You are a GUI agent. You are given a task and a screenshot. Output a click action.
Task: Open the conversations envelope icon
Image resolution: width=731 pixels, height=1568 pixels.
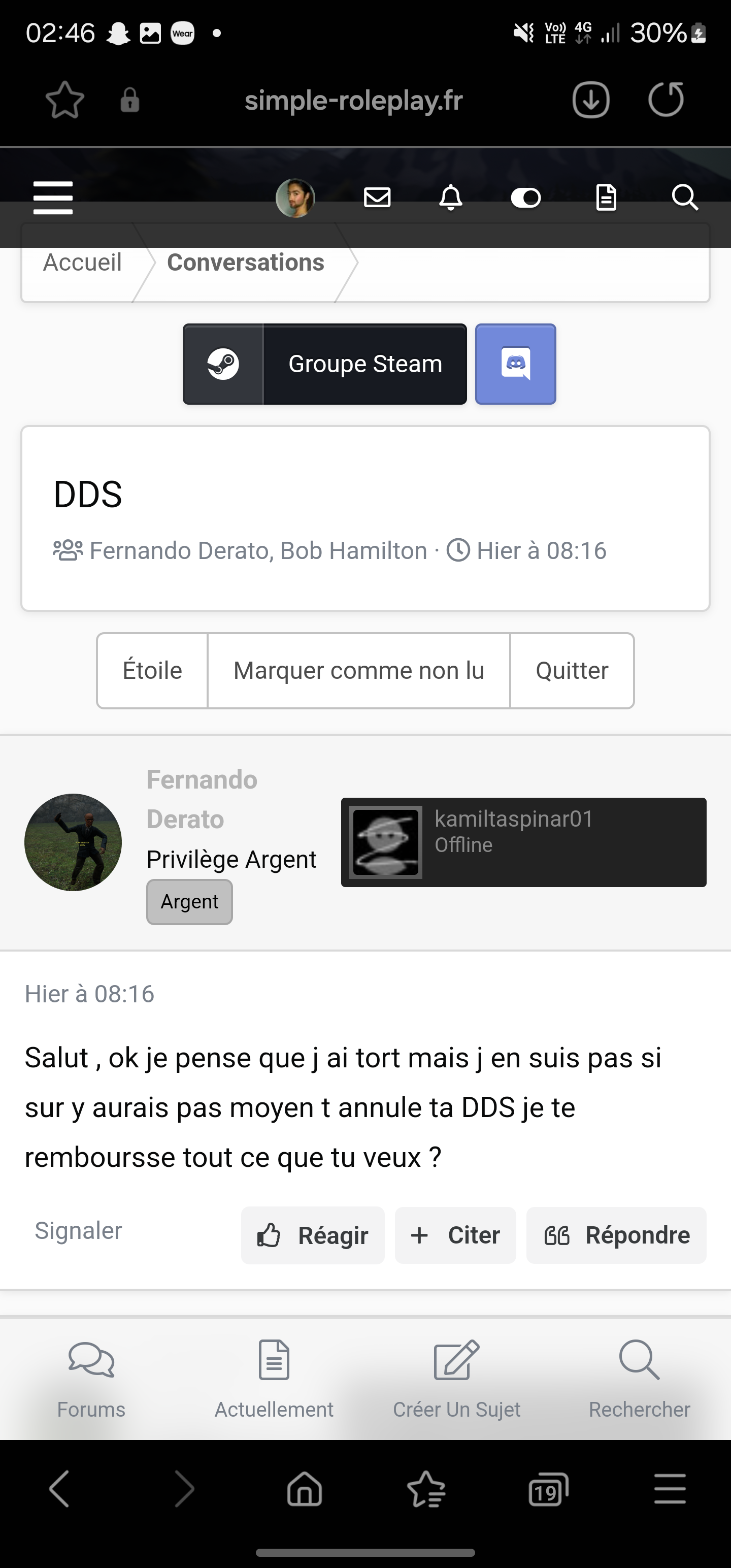point(377,197)
